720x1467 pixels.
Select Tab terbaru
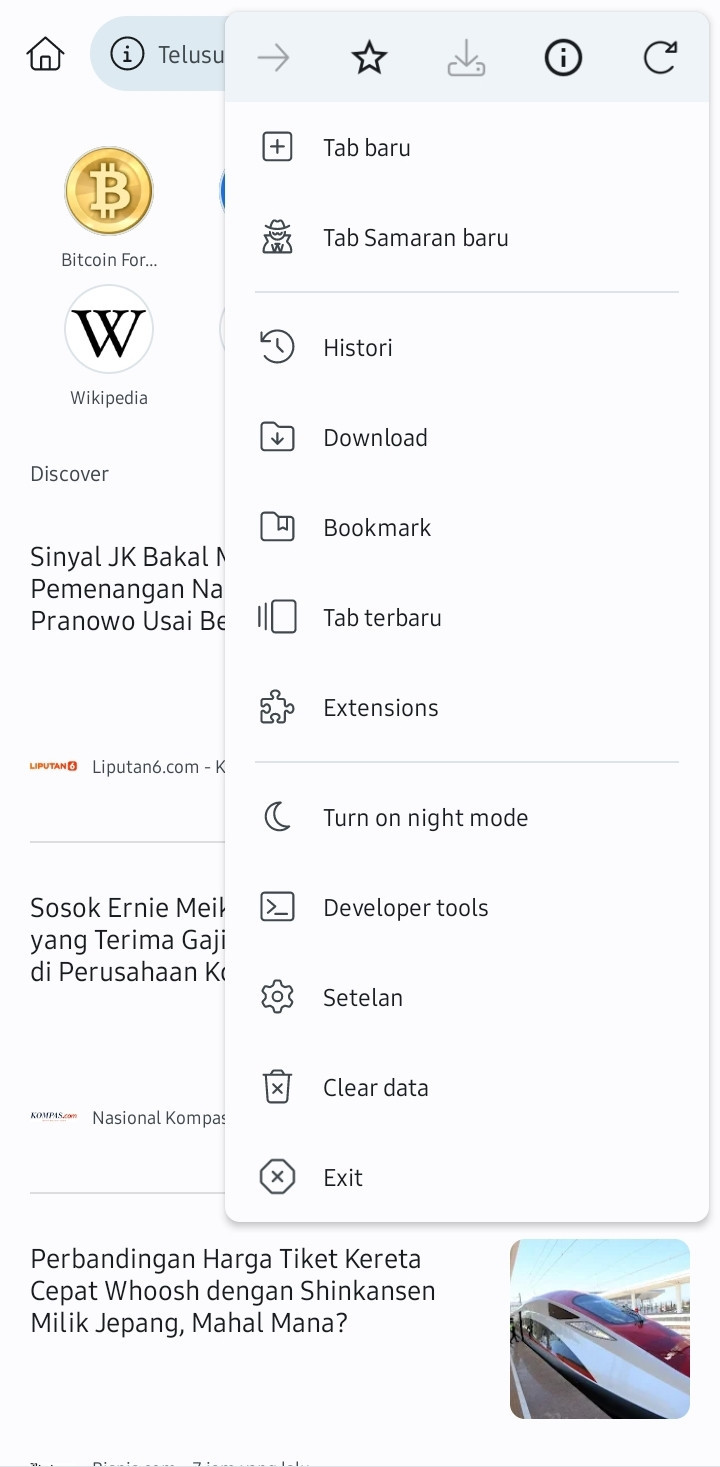pos(467,617)
